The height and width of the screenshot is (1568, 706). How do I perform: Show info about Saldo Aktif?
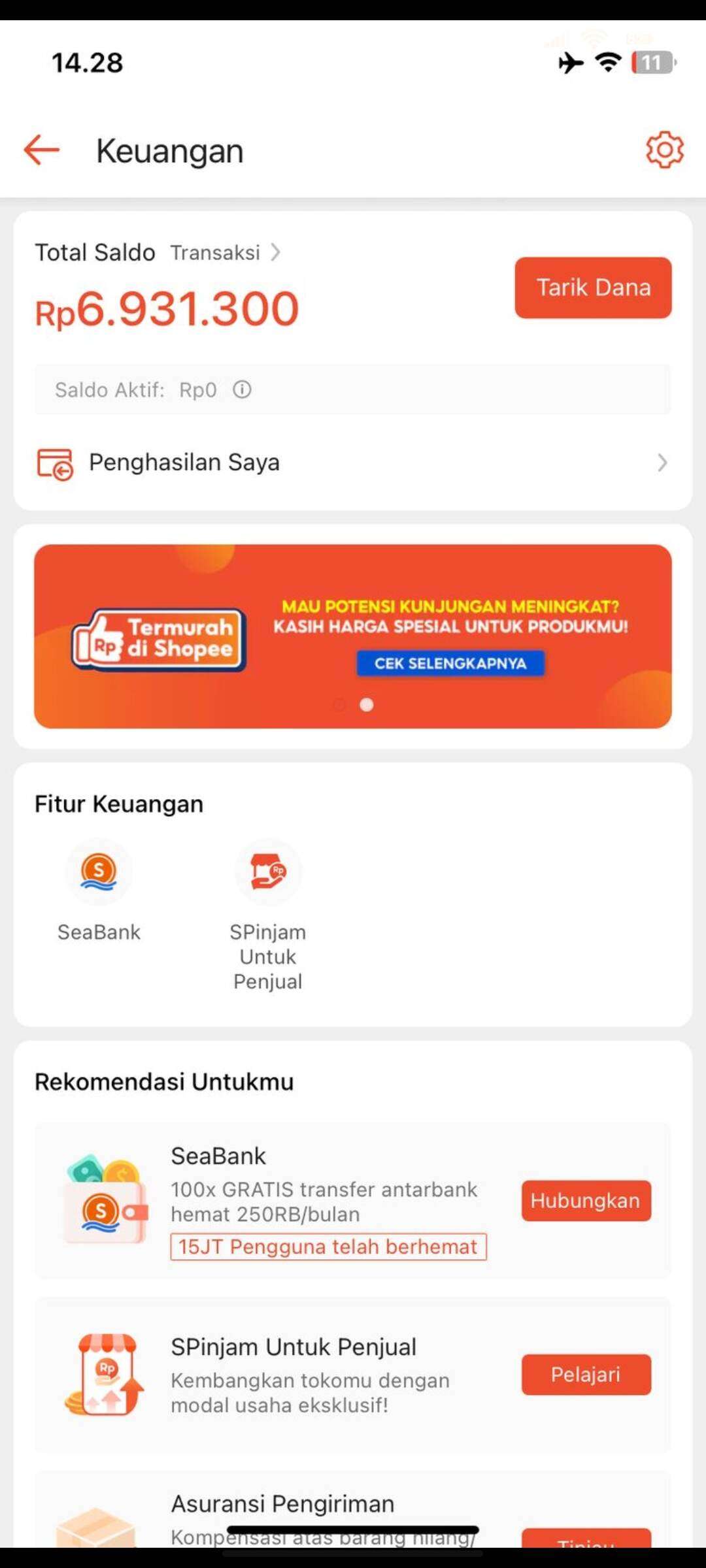[243, 390]
